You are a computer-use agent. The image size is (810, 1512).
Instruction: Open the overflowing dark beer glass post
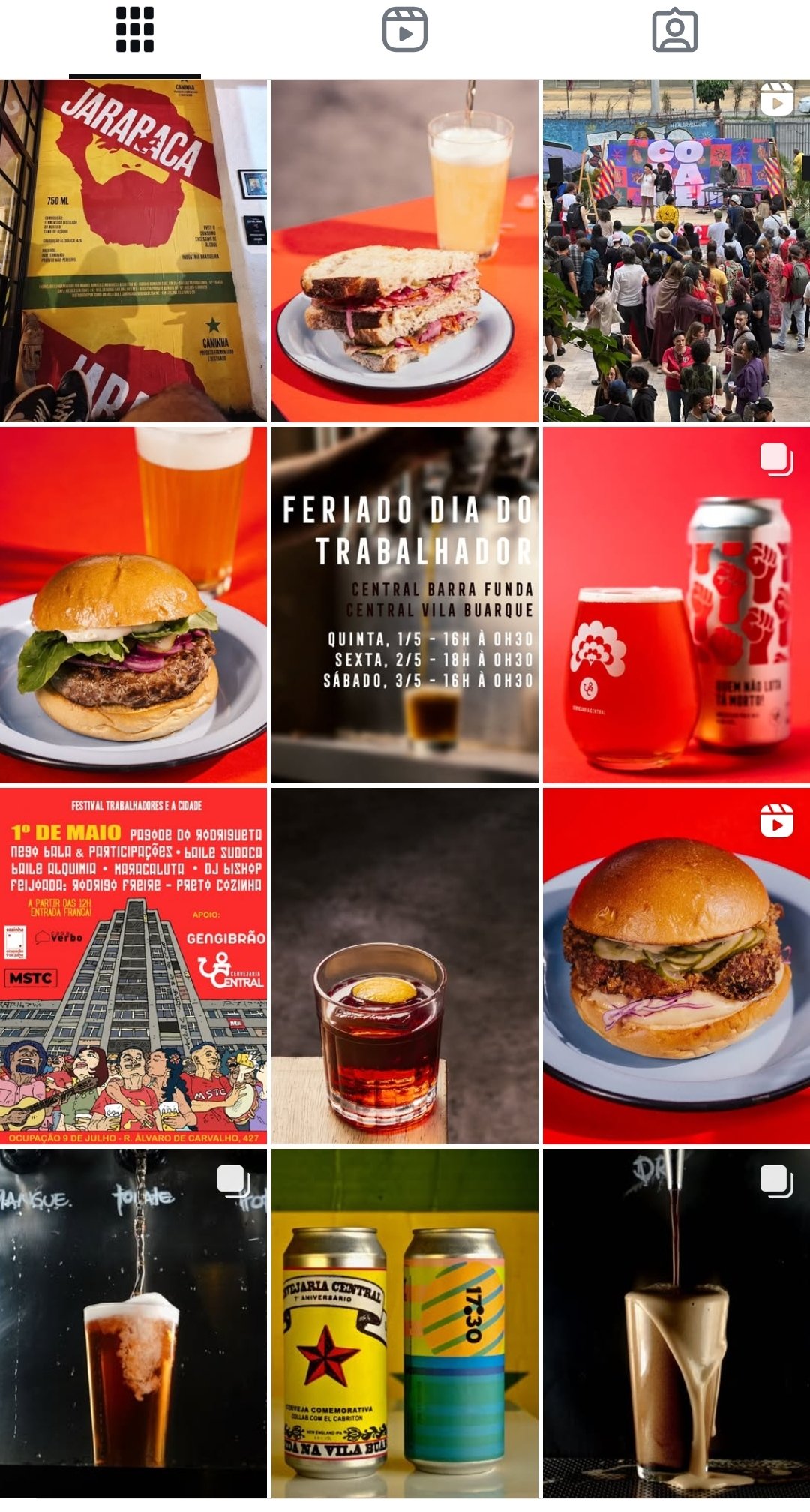pos(676,1324)
